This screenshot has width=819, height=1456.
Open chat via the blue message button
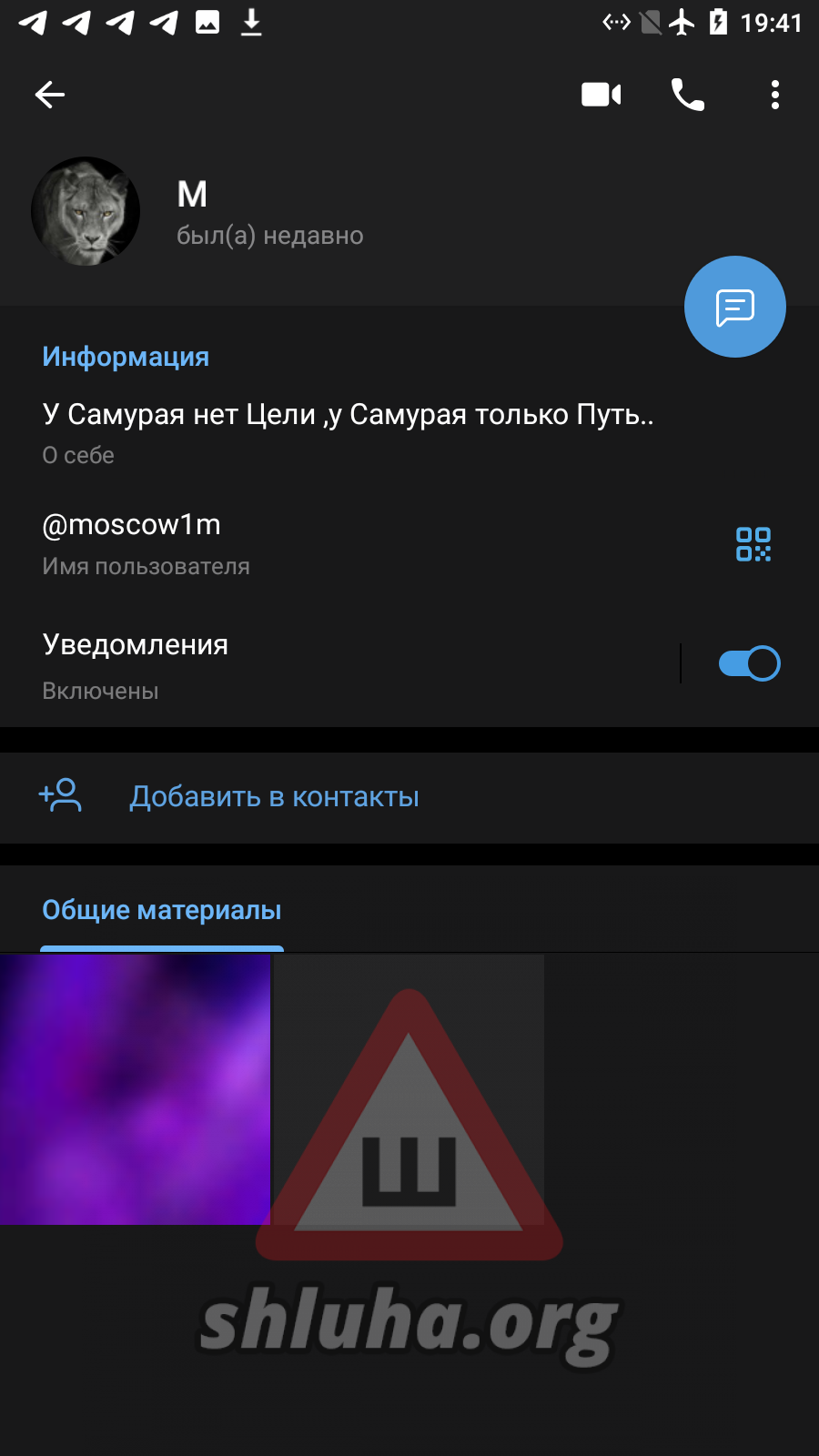pyautogui.click(x=734, y=307)
